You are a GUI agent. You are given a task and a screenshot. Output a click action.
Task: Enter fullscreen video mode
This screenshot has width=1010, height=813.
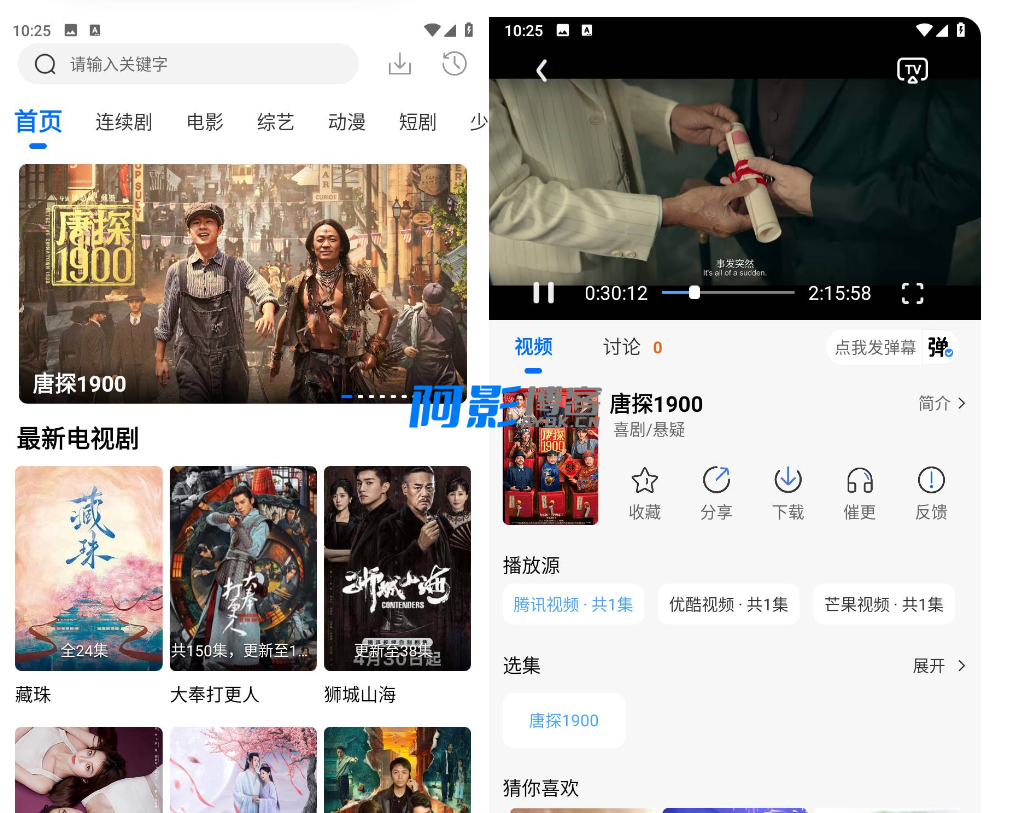pos(912,293)
